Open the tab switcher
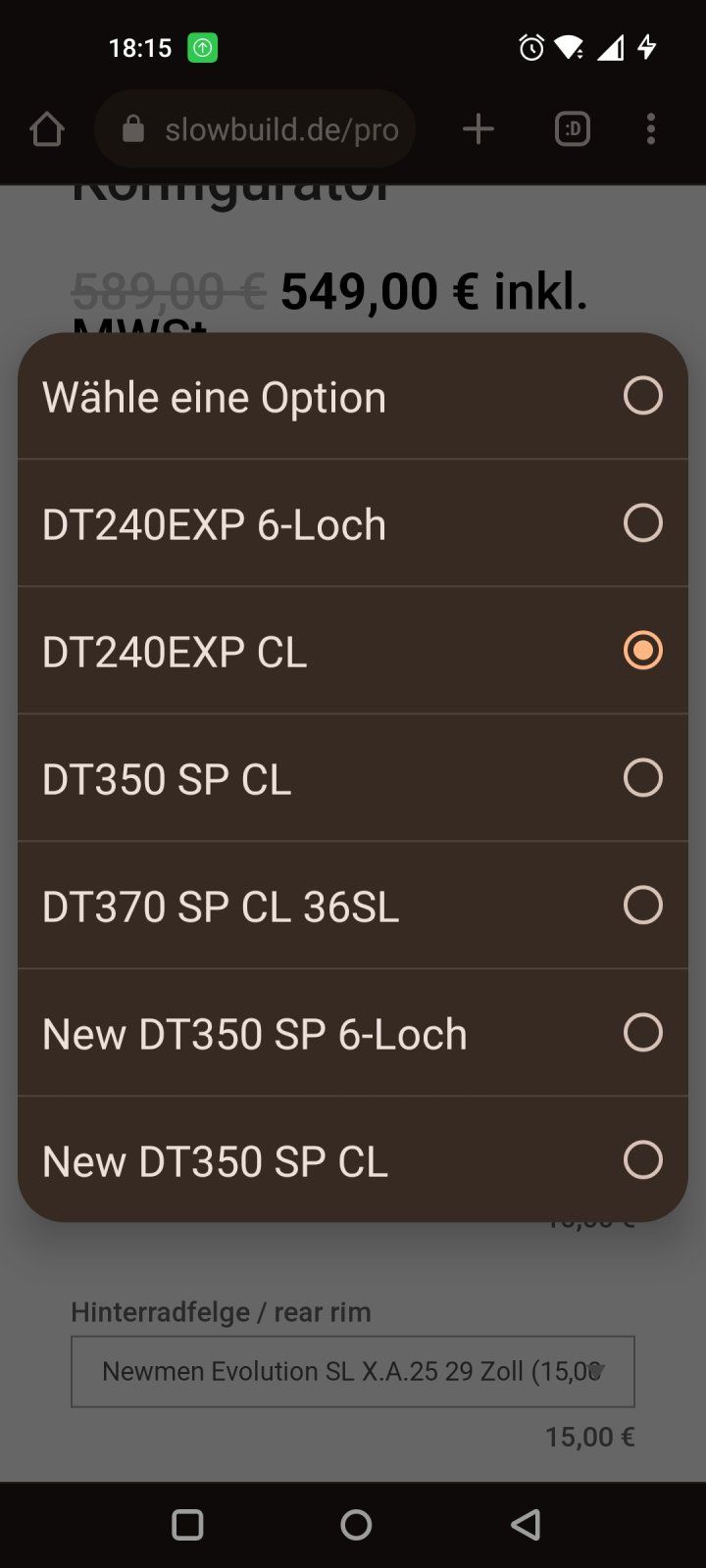The image size is (706, 1568). tap(573, 129)
